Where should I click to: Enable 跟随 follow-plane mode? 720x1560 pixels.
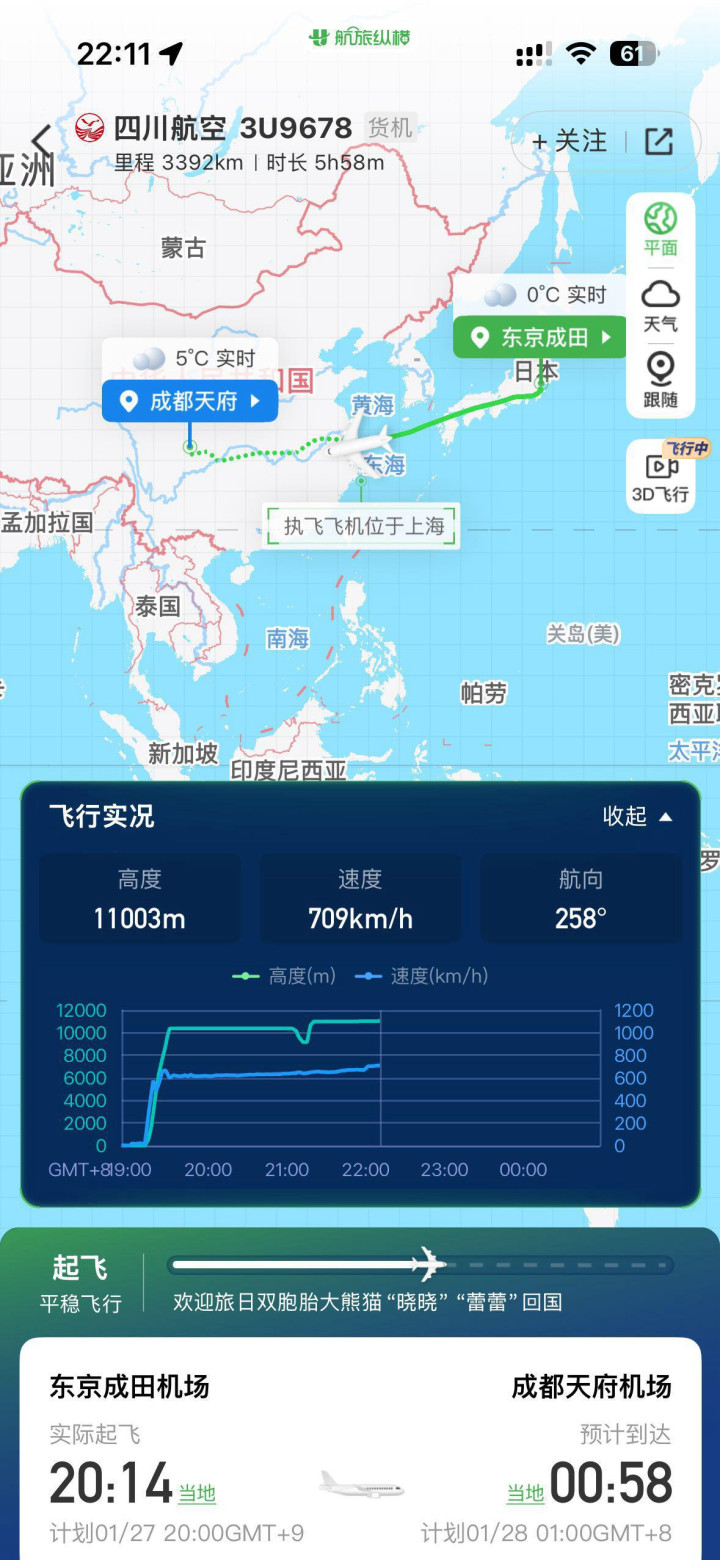tap(660, 380)
